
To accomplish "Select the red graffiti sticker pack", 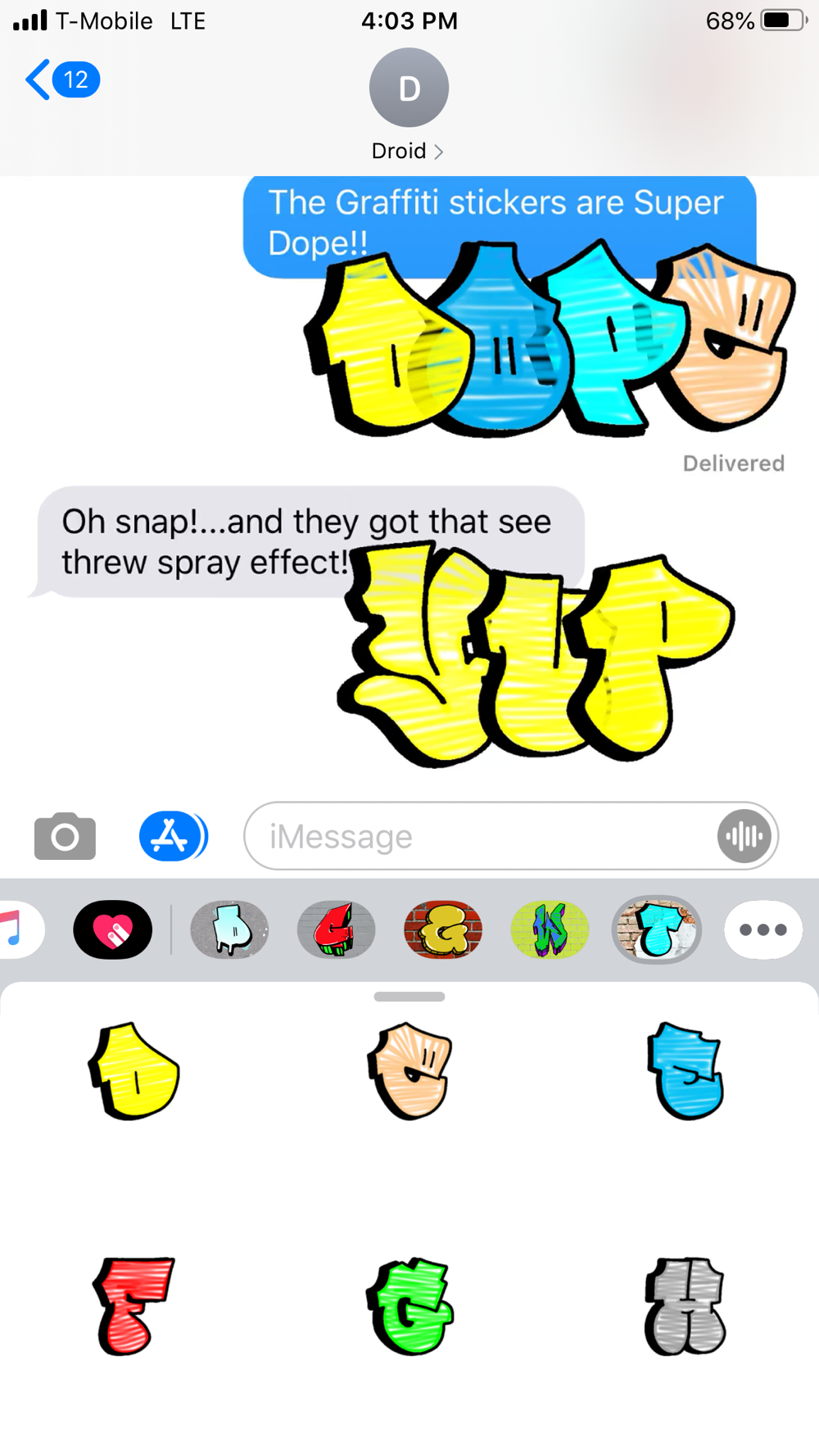I will pyautogui.click(x=336, y=930).
